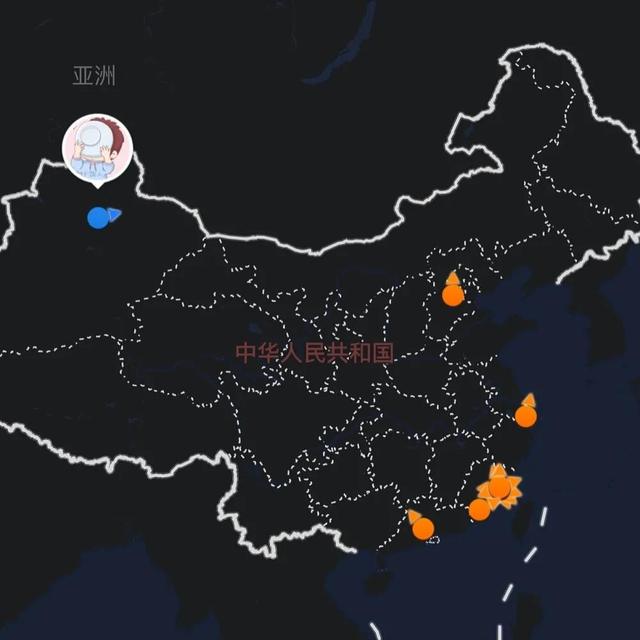The height and width of the screenshot is (640, 640).
Task: Open the lone orange marker on the southern Guangdong coast
Action: (423, 527)
